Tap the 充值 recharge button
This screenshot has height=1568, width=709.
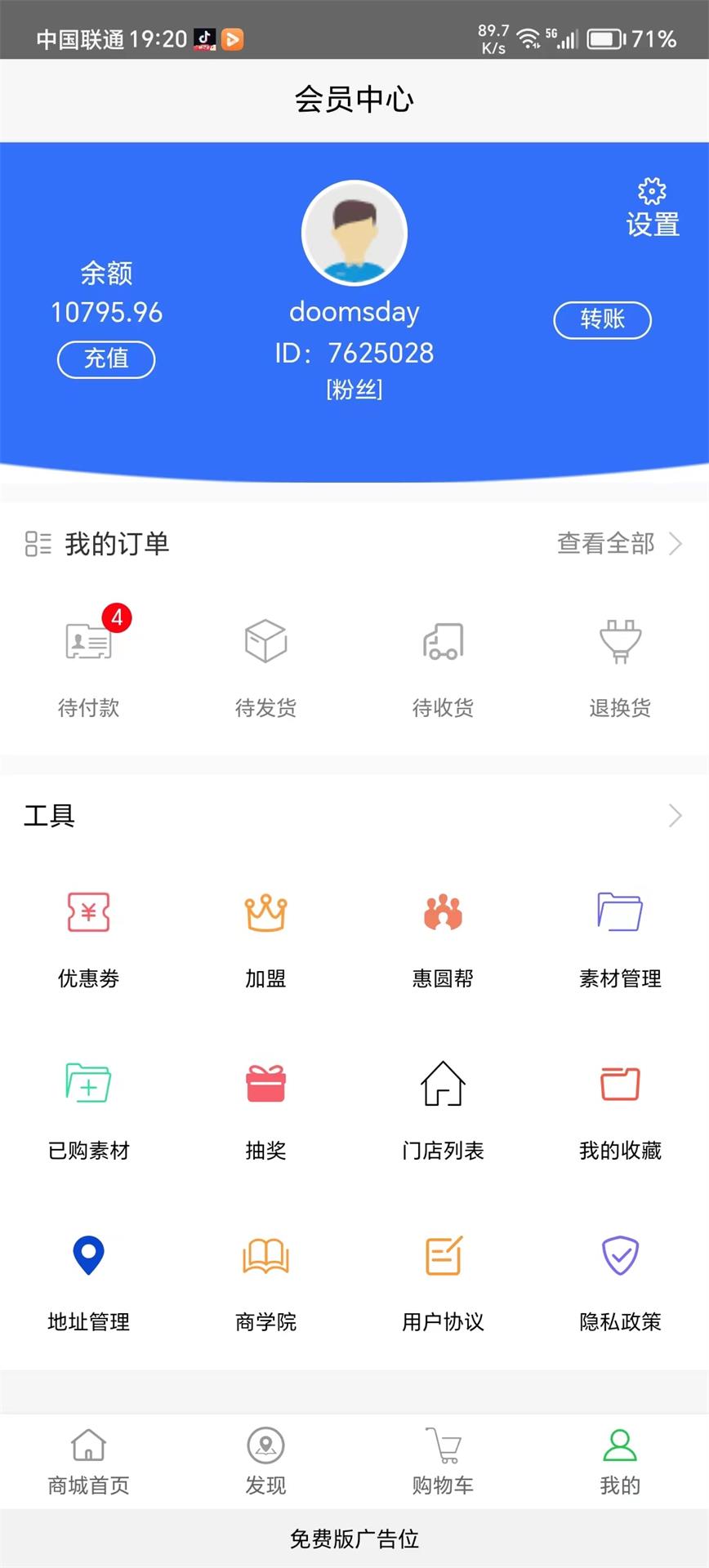tap(106, 359)
